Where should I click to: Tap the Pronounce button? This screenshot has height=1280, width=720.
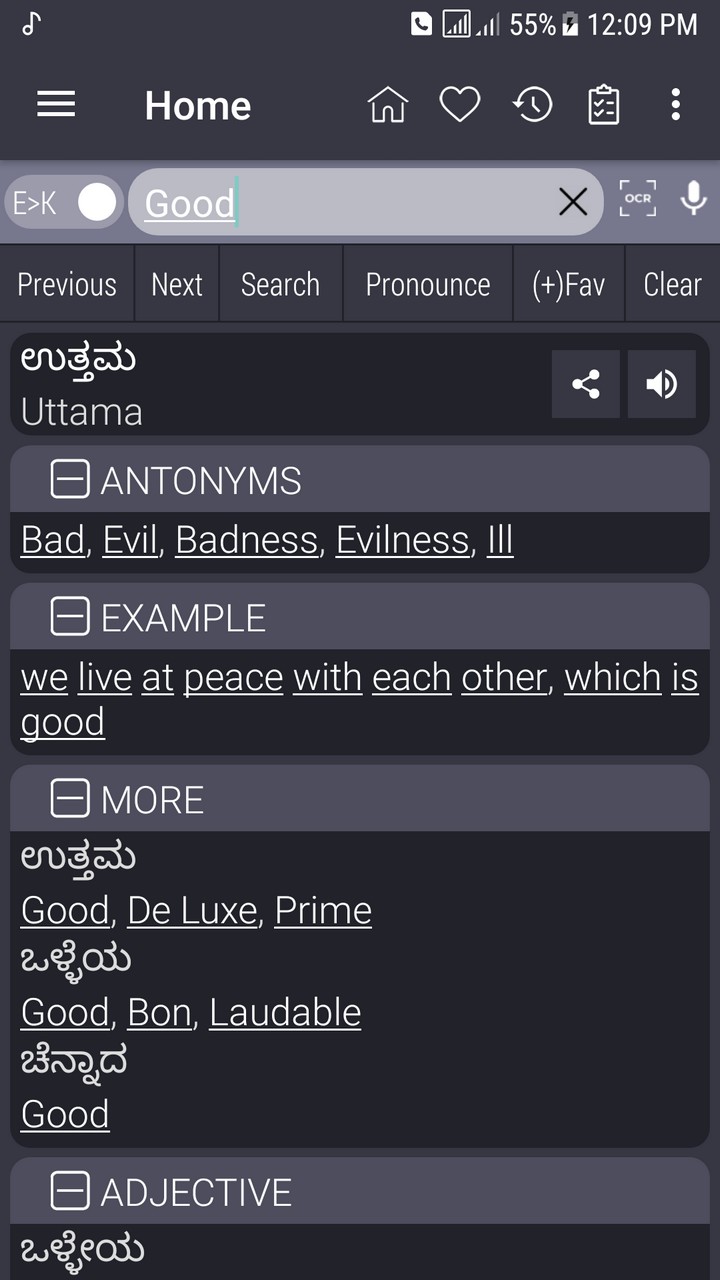(428, 285)
